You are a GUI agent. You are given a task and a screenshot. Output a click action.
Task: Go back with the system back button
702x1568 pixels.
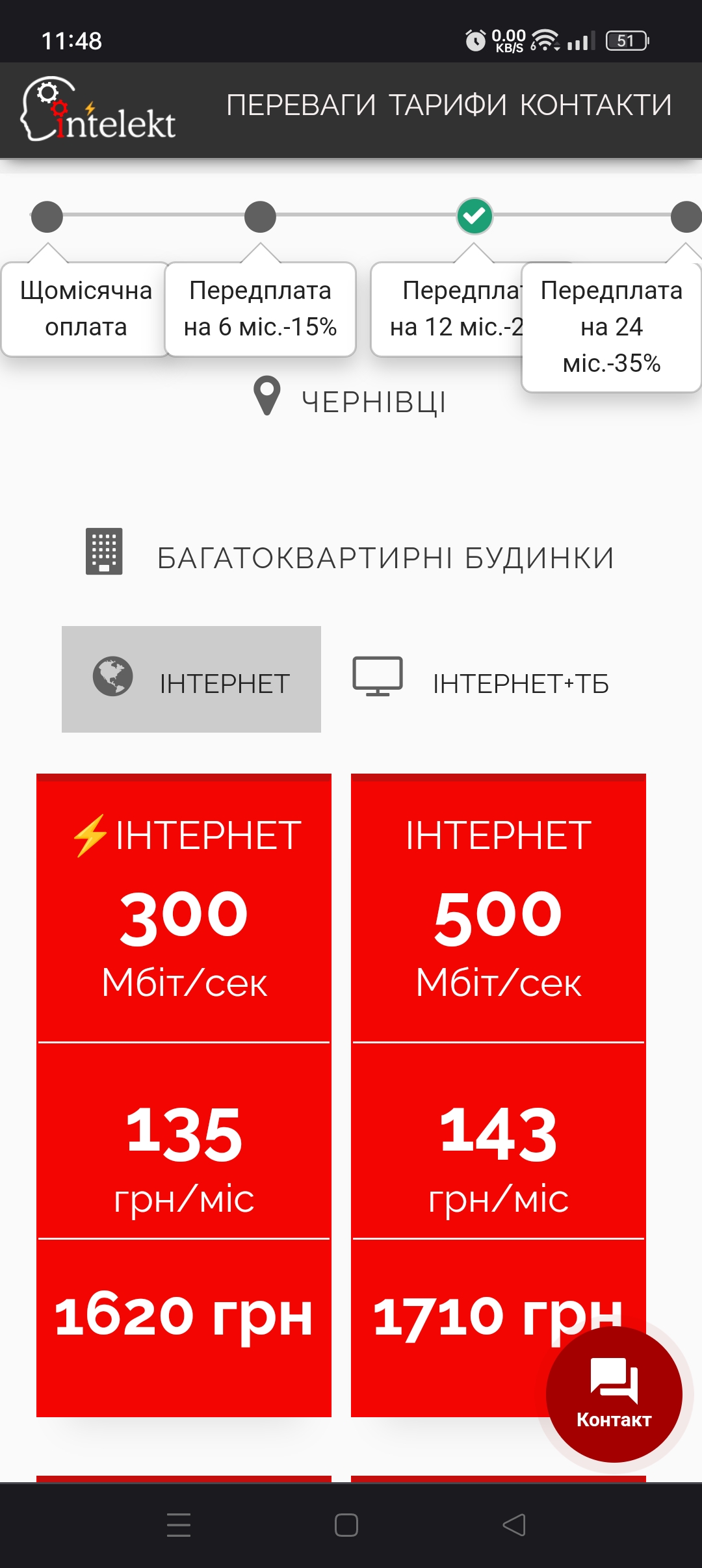point(514,1525)
